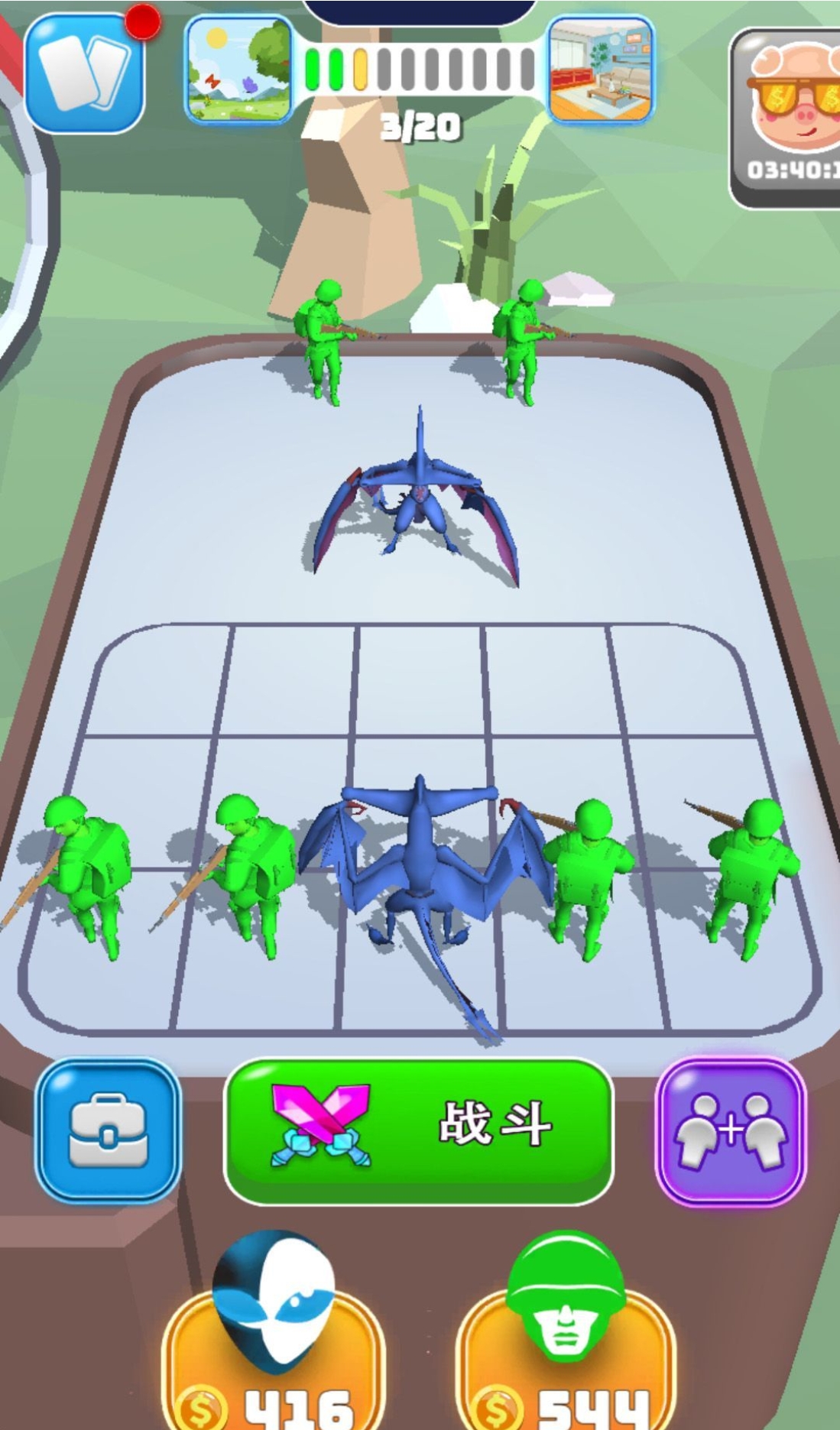
Task: Open the cards collection icon
Action: point(84,73)
